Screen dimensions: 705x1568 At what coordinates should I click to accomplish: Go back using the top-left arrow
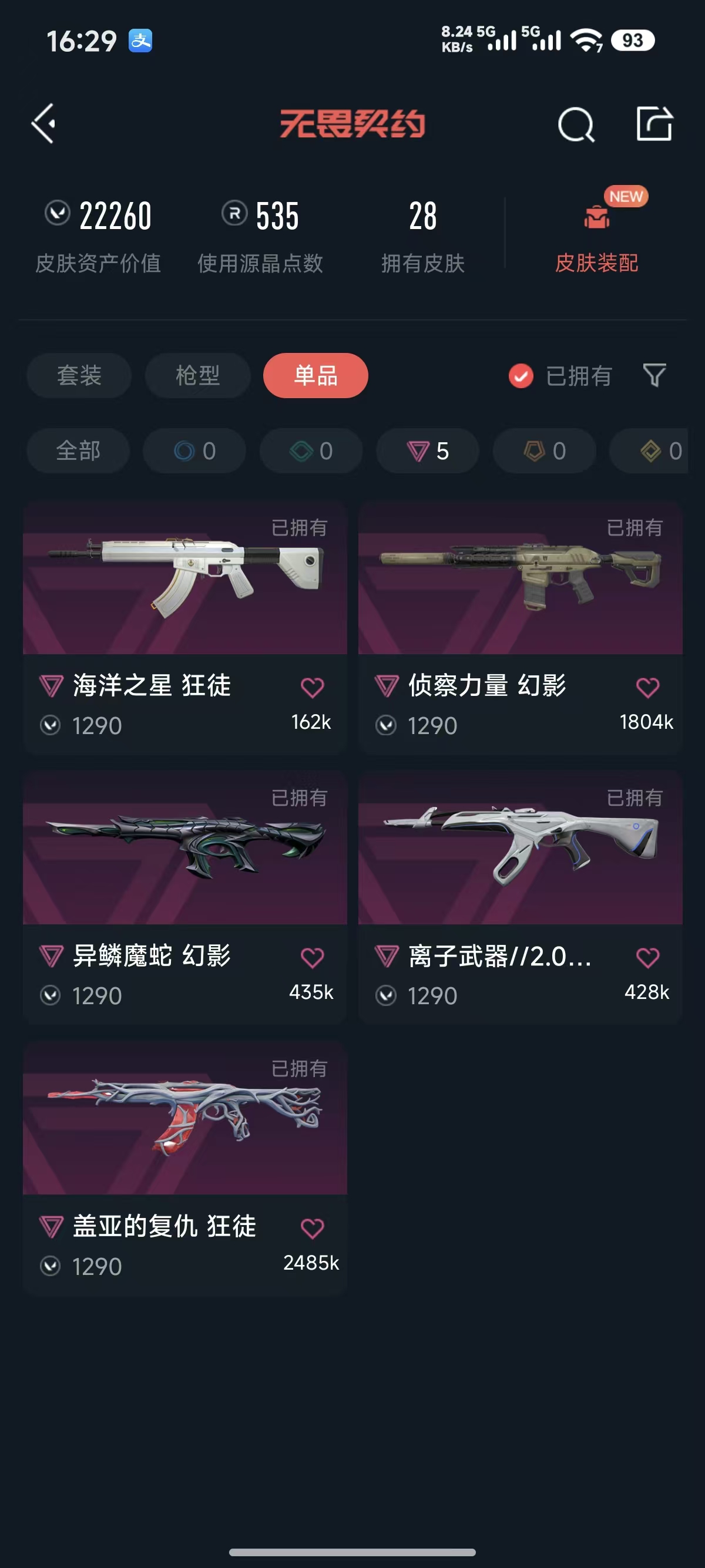(x=44, y=123)
